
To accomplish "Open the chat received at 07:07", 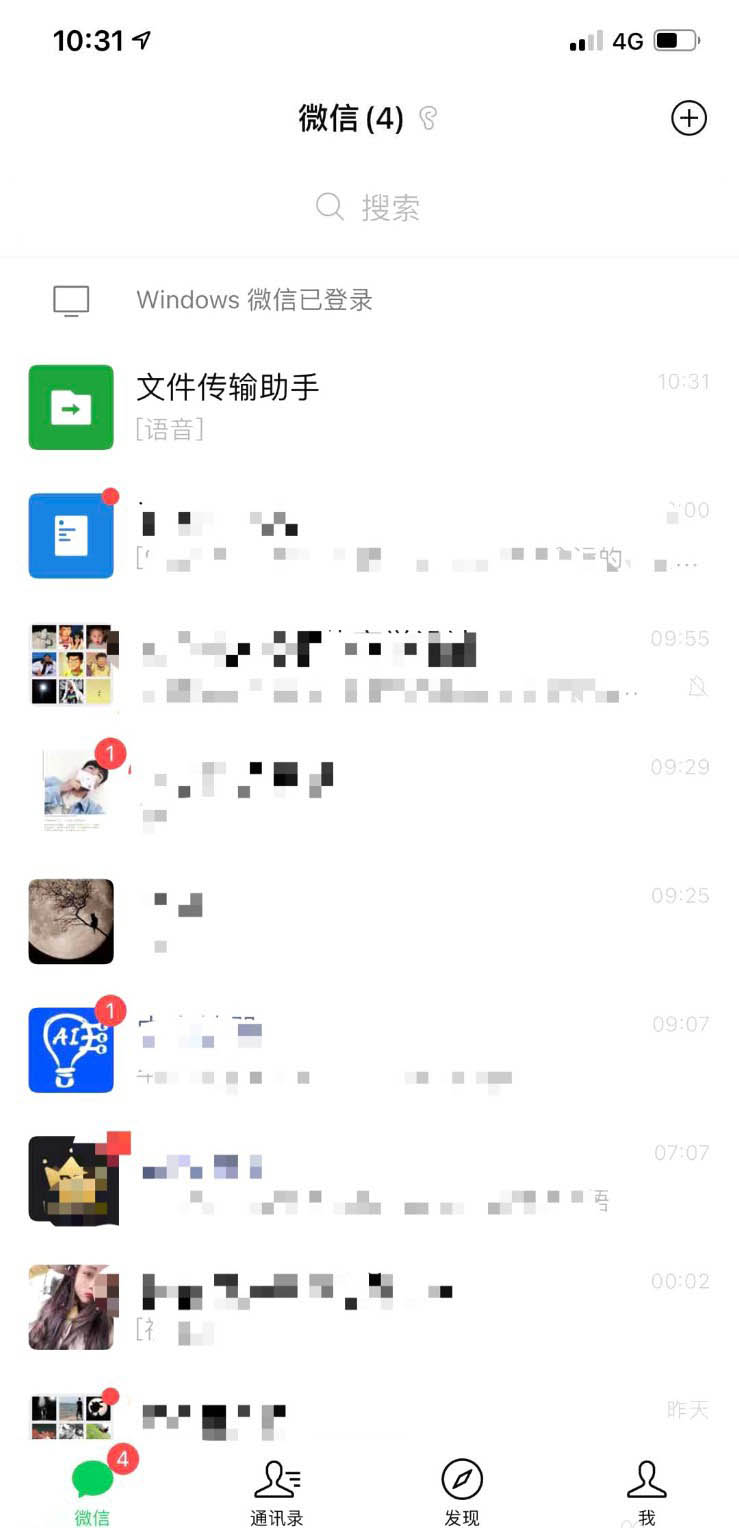I will point(369,1178).
